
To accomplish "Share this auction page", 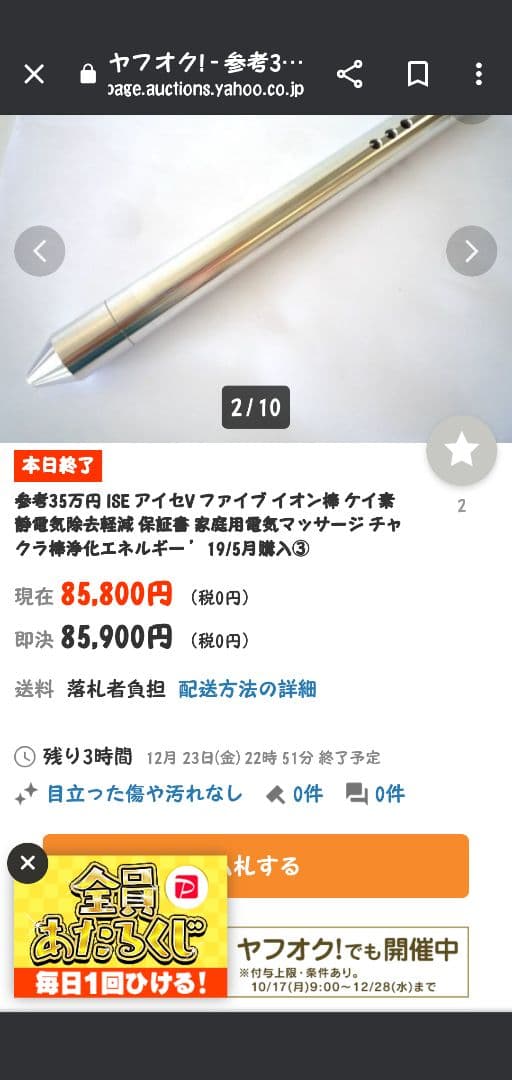I will pyautogui.click(x=350, y=74).
